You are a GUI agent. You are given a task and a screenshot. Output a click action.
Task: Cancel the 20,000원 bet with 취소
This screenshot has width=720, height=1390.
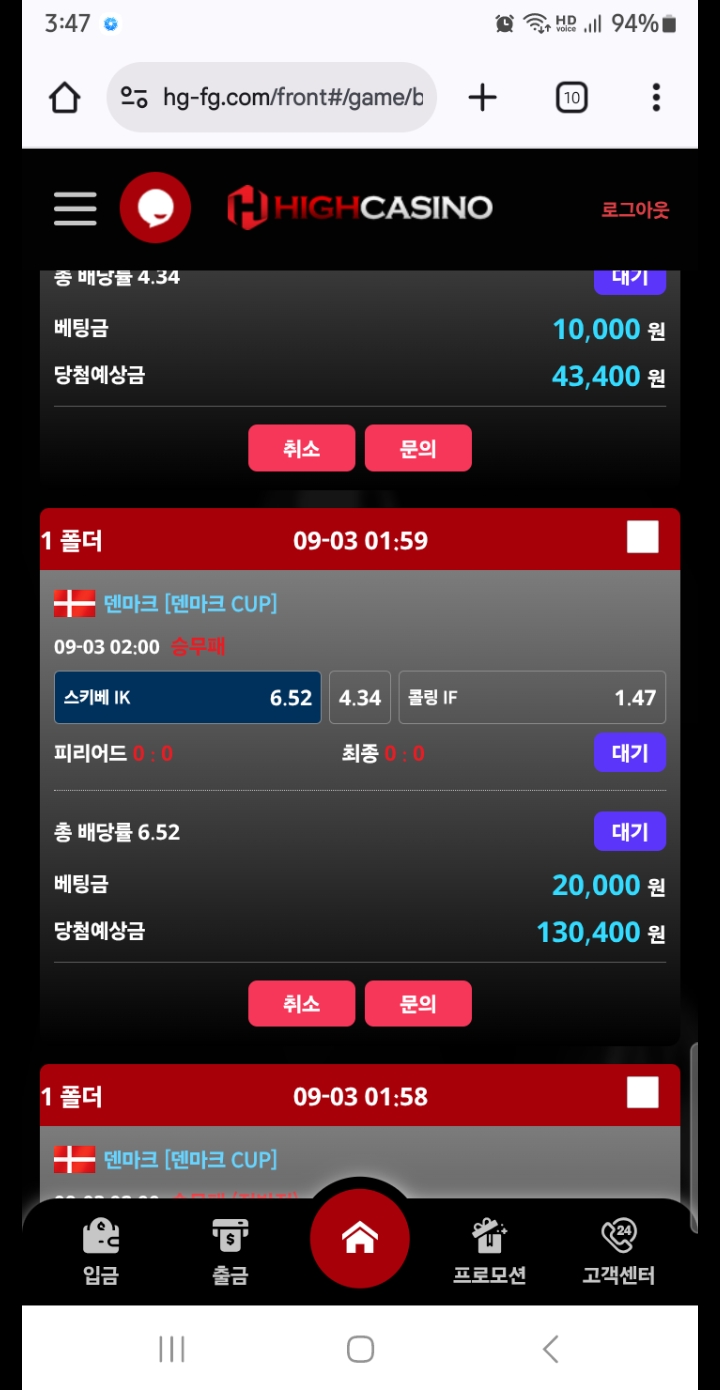point(301,1003)
